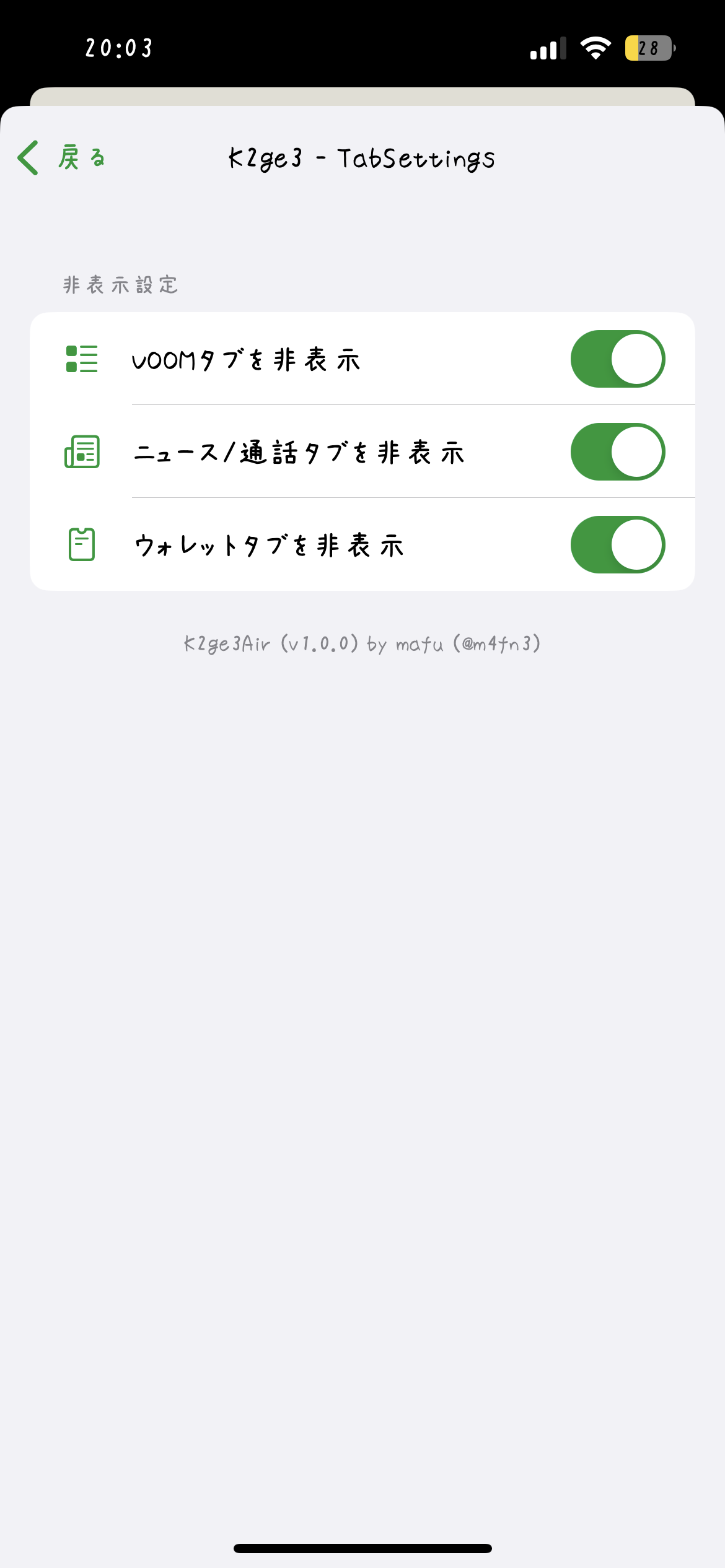Disable the ニュース/通話タブを非表示 switch
Screen dimensions: 725x1568
tap(617, 452)
